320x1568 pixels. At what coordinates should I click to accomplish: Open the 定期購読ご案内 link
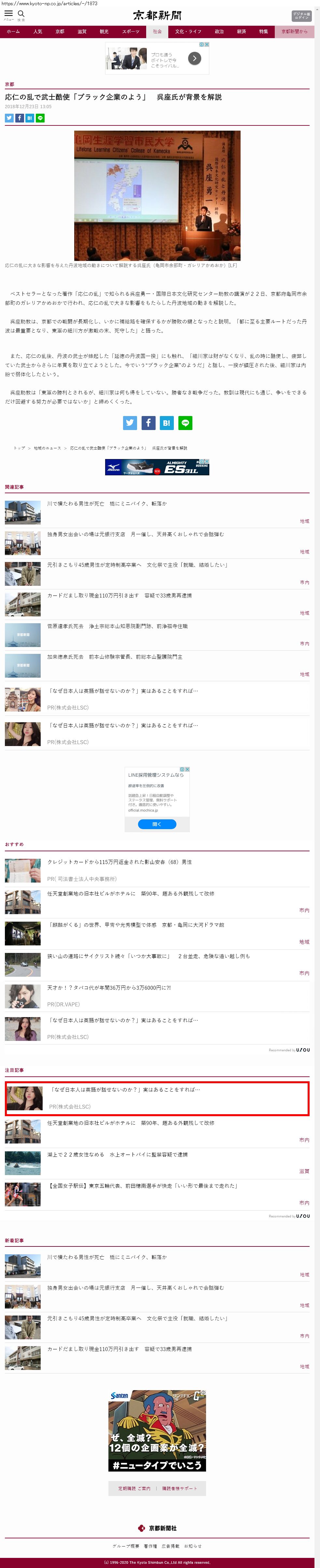pyautogui.click(x=134, y=1488)
